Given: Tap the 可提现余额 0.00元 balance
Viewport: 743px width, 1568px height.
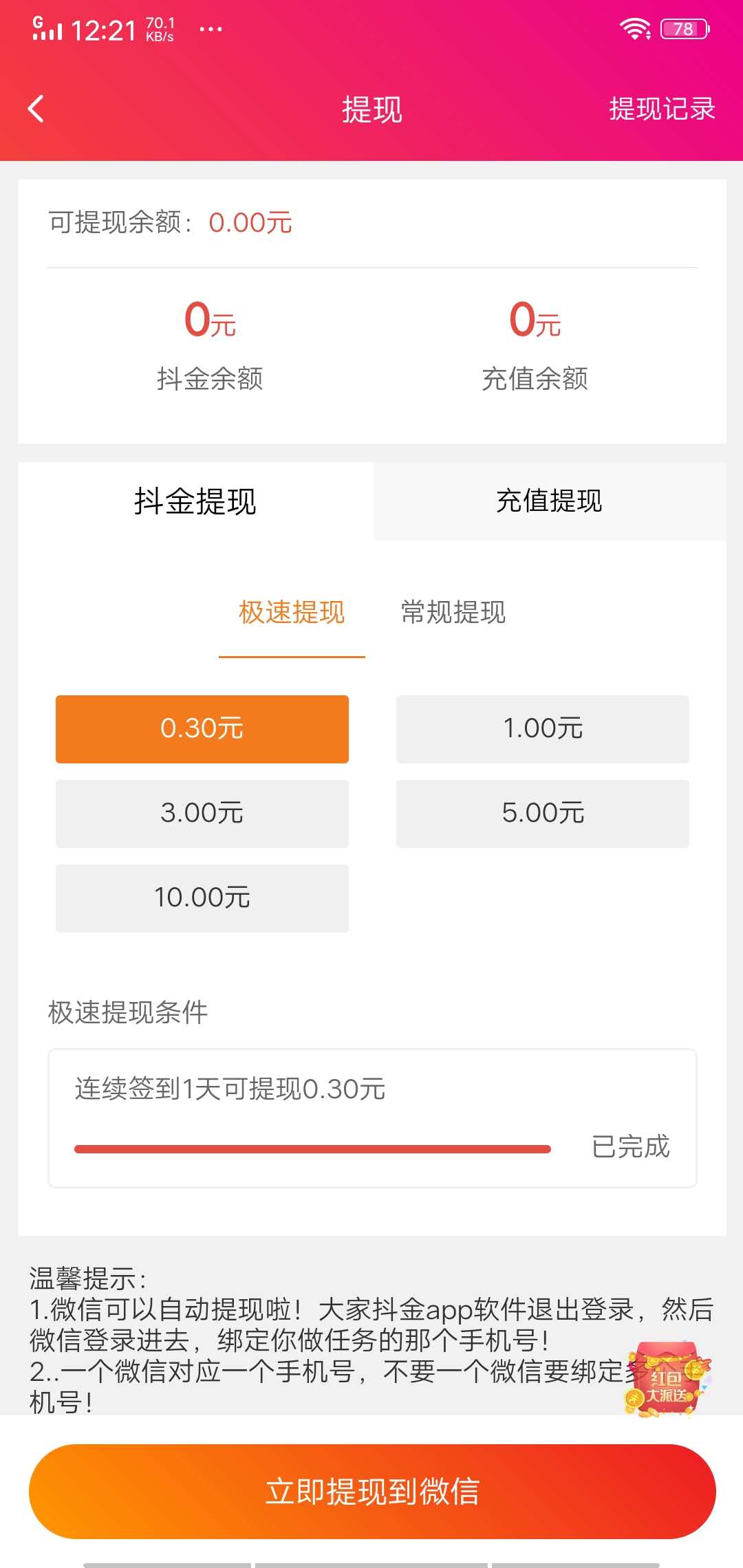Looking at the screenshot, I should (x=169, y=222).
